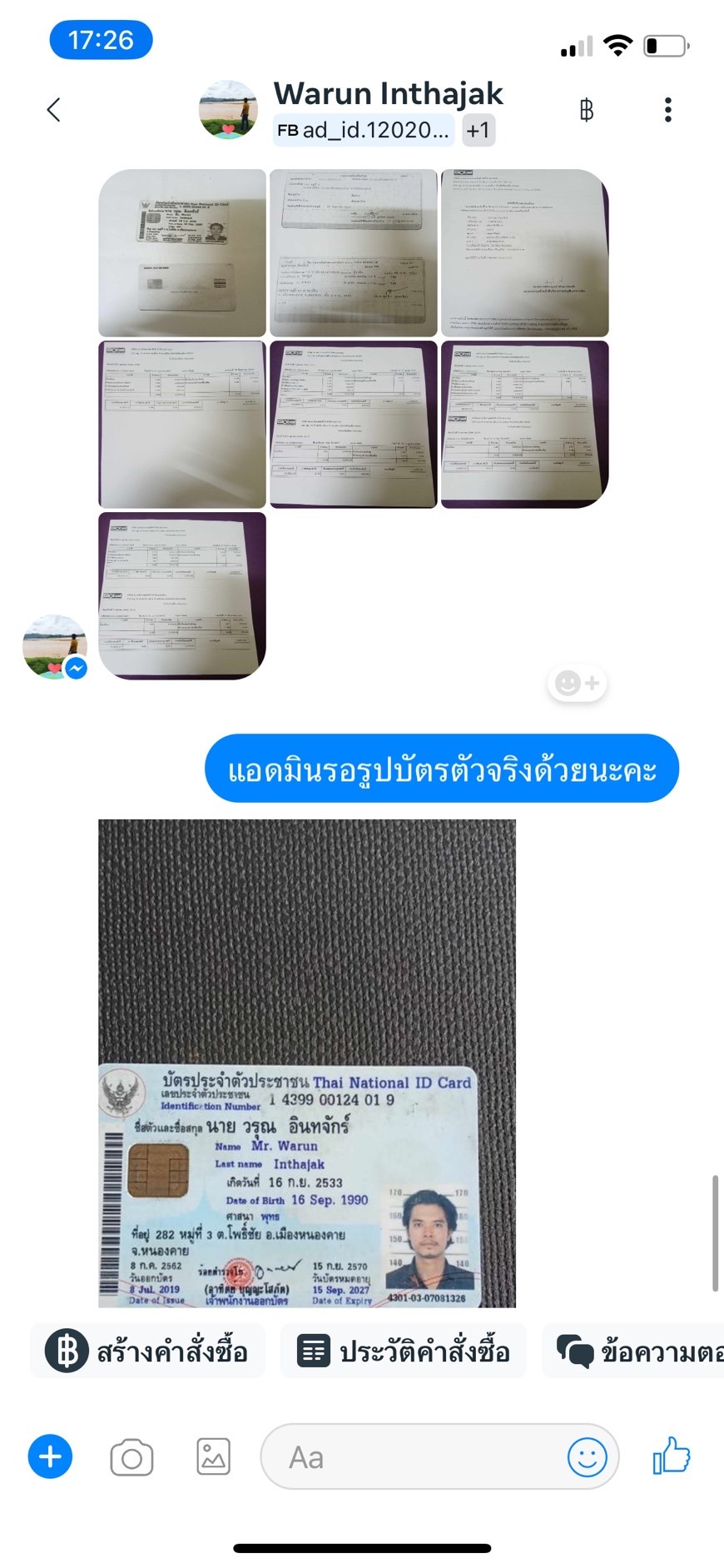Open the emoji picker in text field
Viewport: 724px width, 1568px height.
pos(587,1457)
